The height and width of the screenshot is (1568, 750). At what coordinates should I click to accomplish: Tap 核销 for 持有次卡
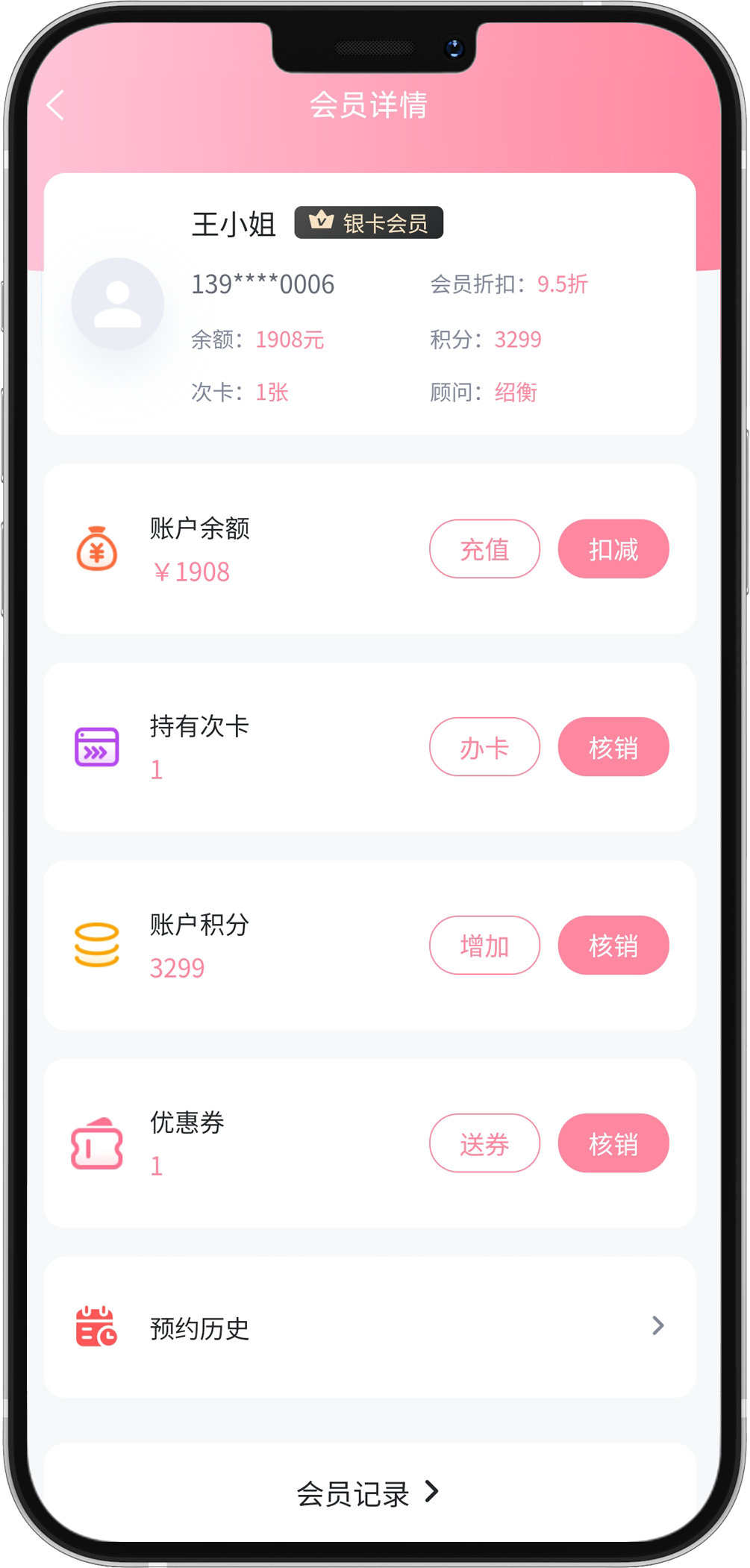(613, 747)
